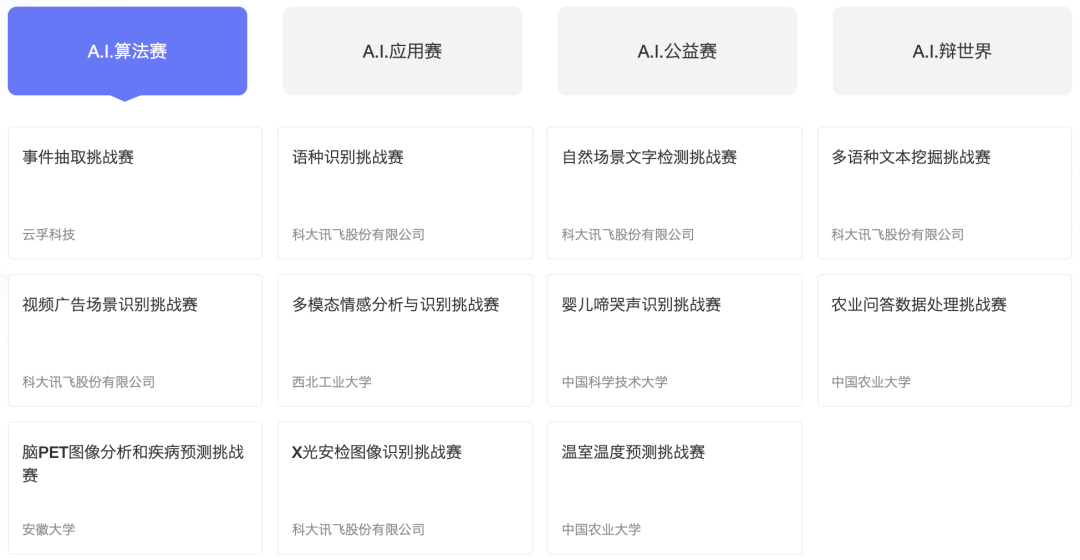Open the 语种识别挑战赛 card
The height and width of the screenshot is (560, 1080).
404,193
